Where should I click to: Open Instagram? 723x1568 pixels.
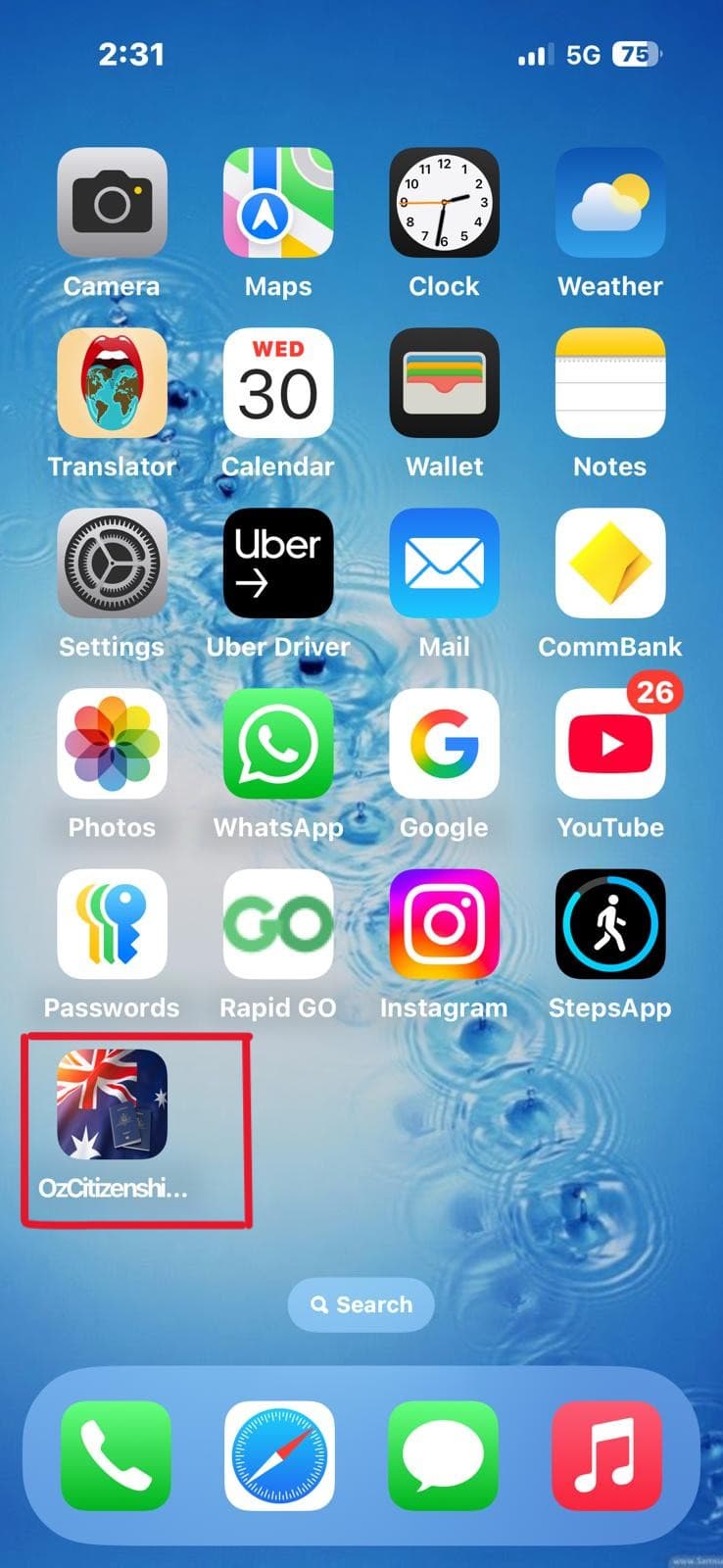pos(444,924)
